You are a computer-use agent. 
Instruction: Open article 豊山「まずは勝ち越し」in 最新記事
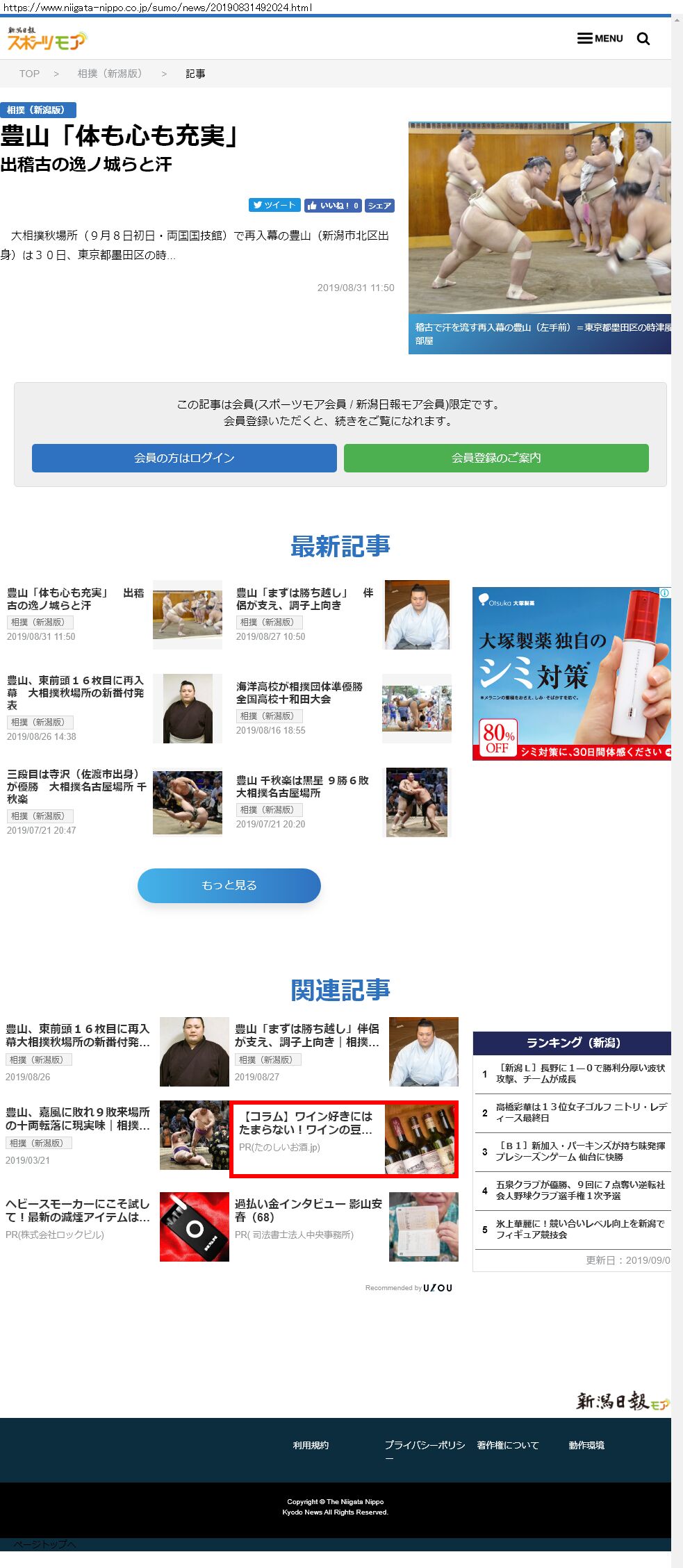[304, 599]
